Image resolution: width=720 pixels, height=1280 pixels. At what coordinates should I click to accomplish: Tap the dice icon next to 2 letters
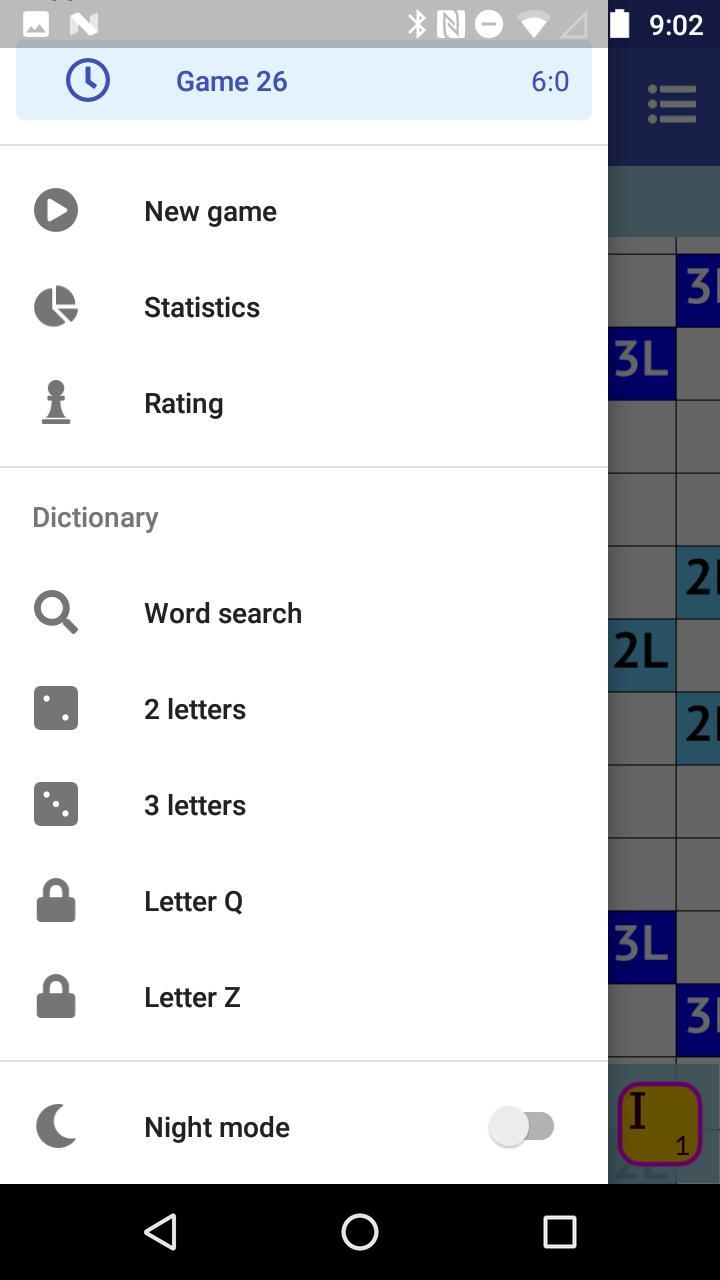click(x=56, y=708)
